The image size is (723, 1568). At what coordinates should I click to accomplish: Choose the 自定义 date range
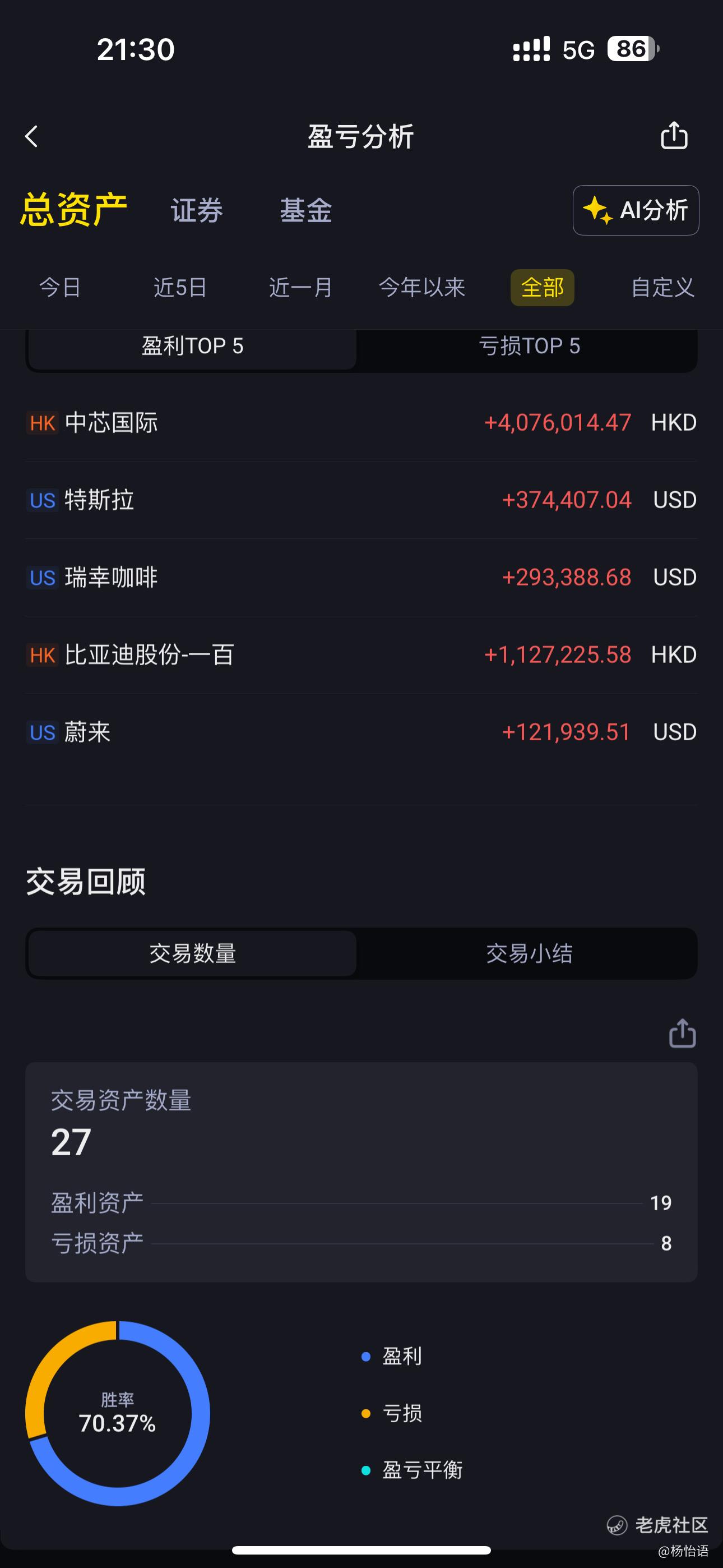(662, 287)
